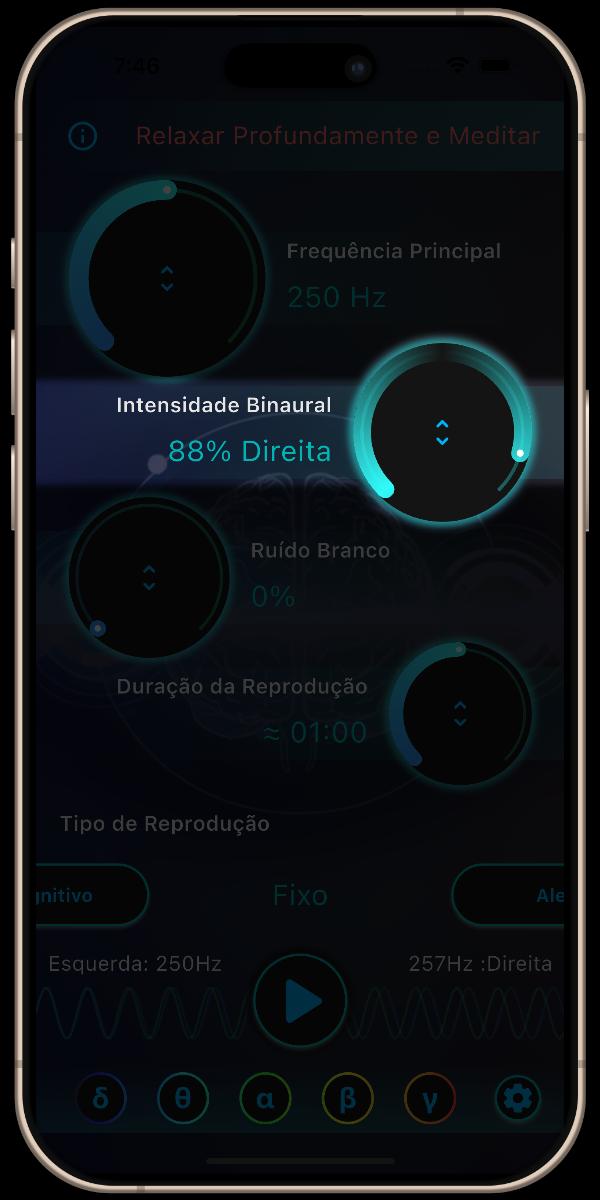This screenshot has width=600, height=1200.
Task: Tap the Ruído Branco dial
Action: tap(149, 578)
